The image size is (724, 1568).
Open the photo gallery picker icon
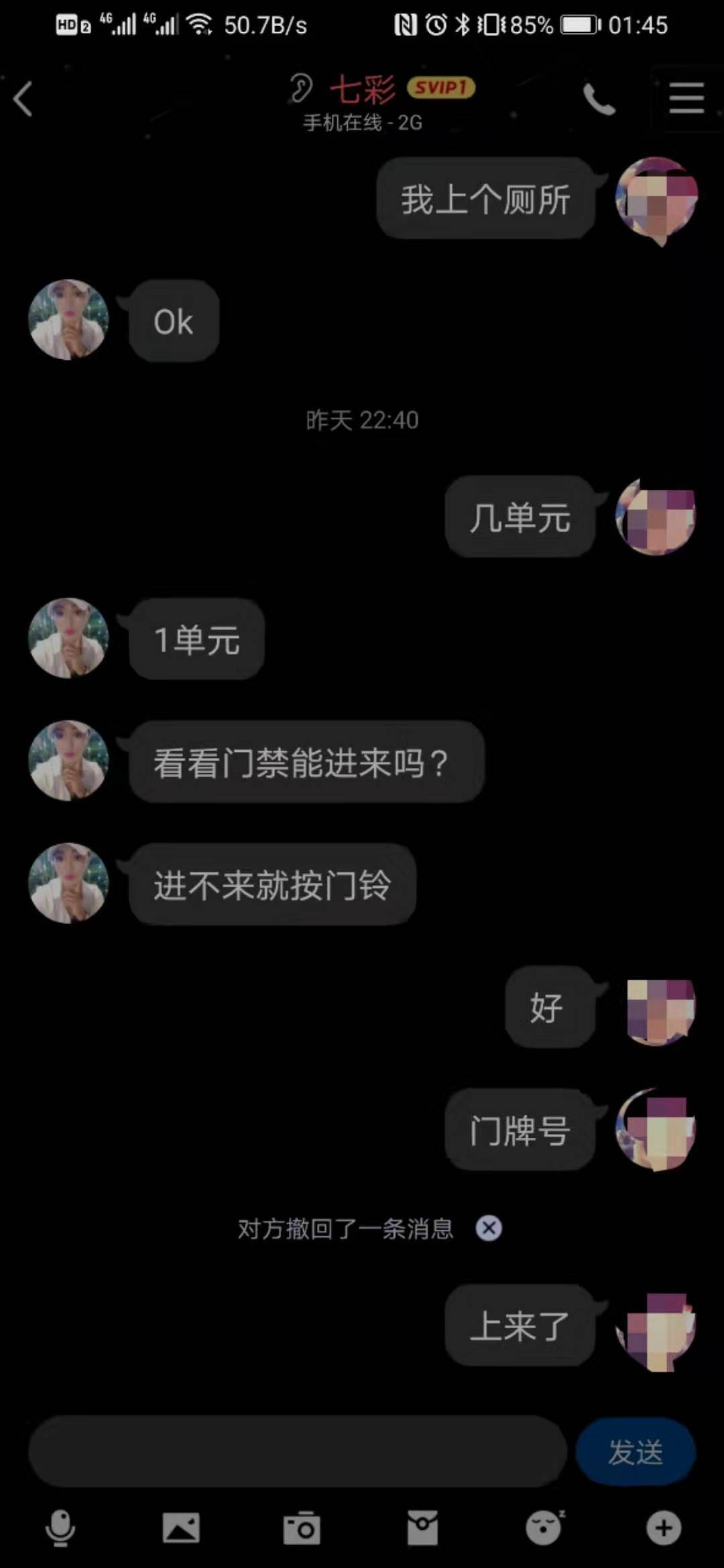pos(181,1527)
